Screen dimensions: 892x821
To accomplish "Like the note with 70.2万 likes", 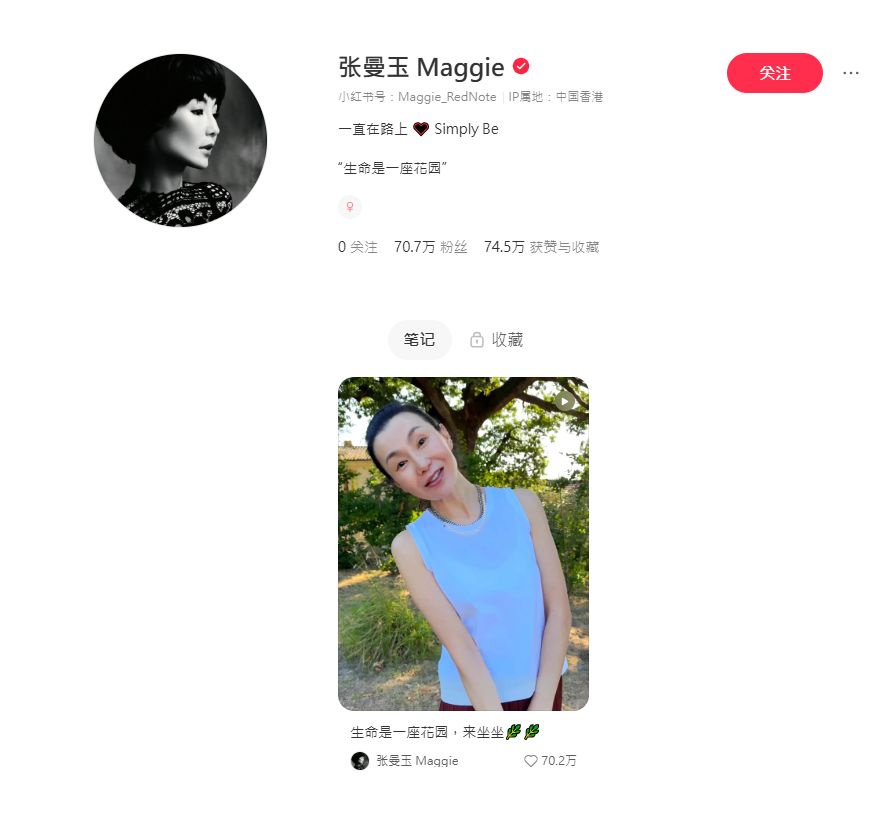I will coord(531,761).
